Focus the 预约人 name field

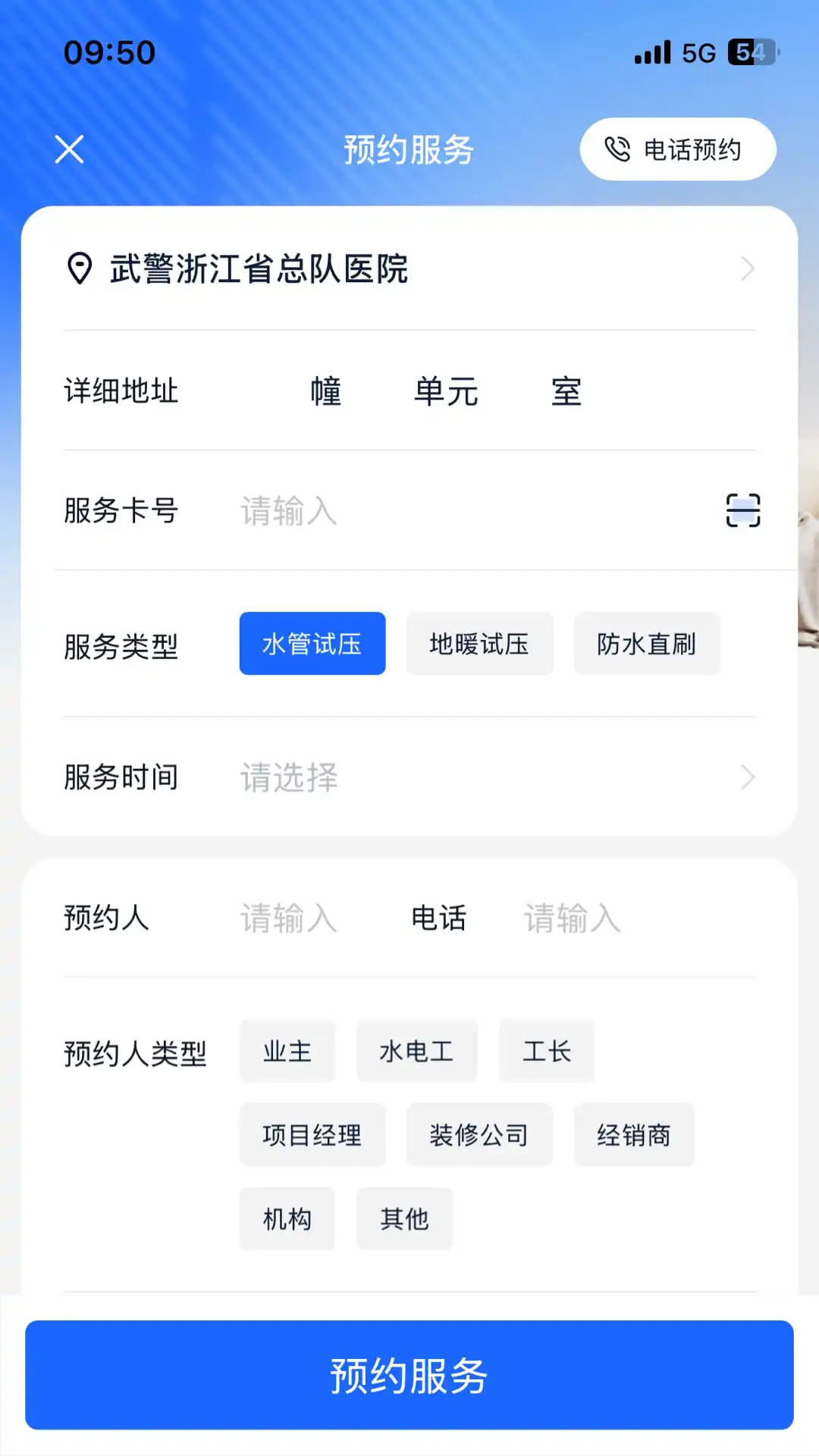pos(303,918)
